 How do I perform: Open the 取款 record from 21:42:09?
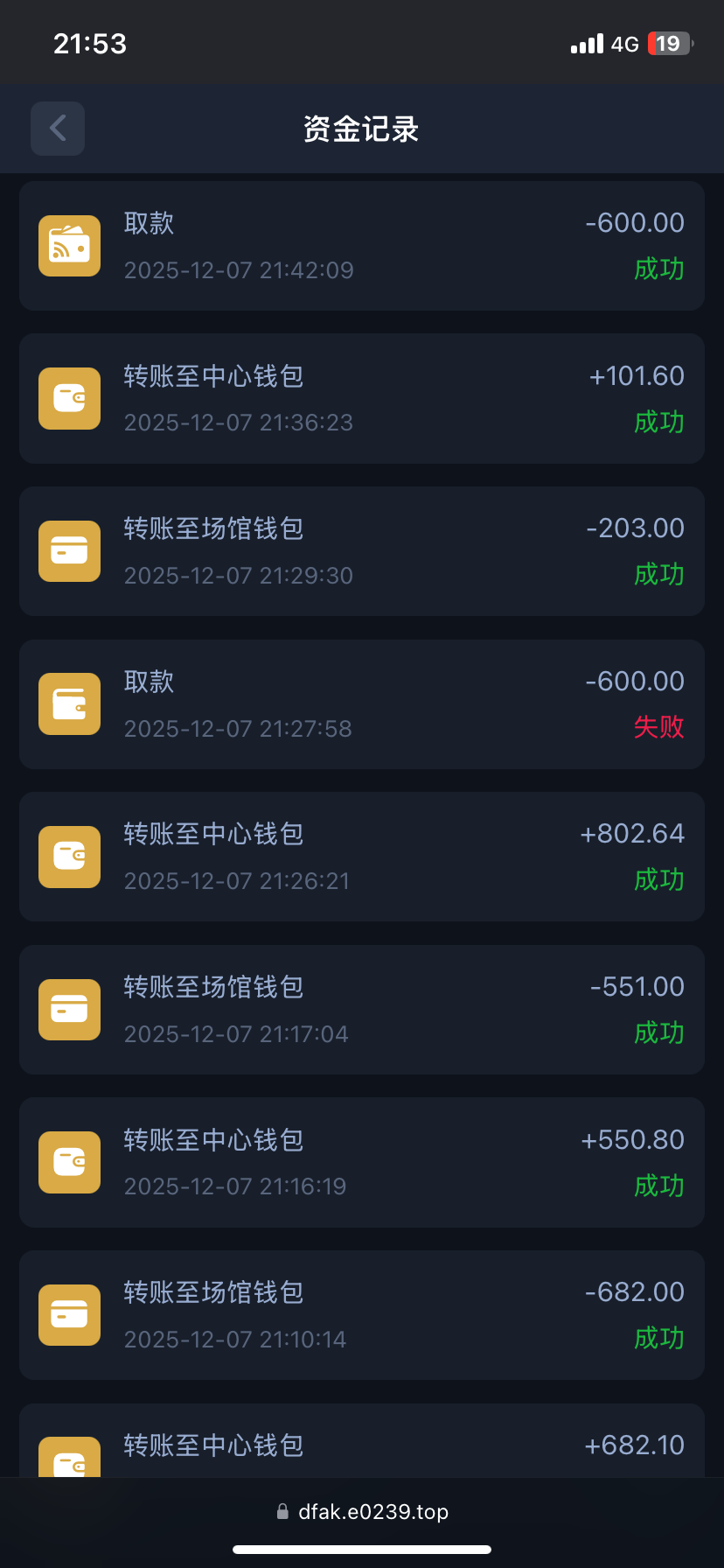(x=362, y=246)
